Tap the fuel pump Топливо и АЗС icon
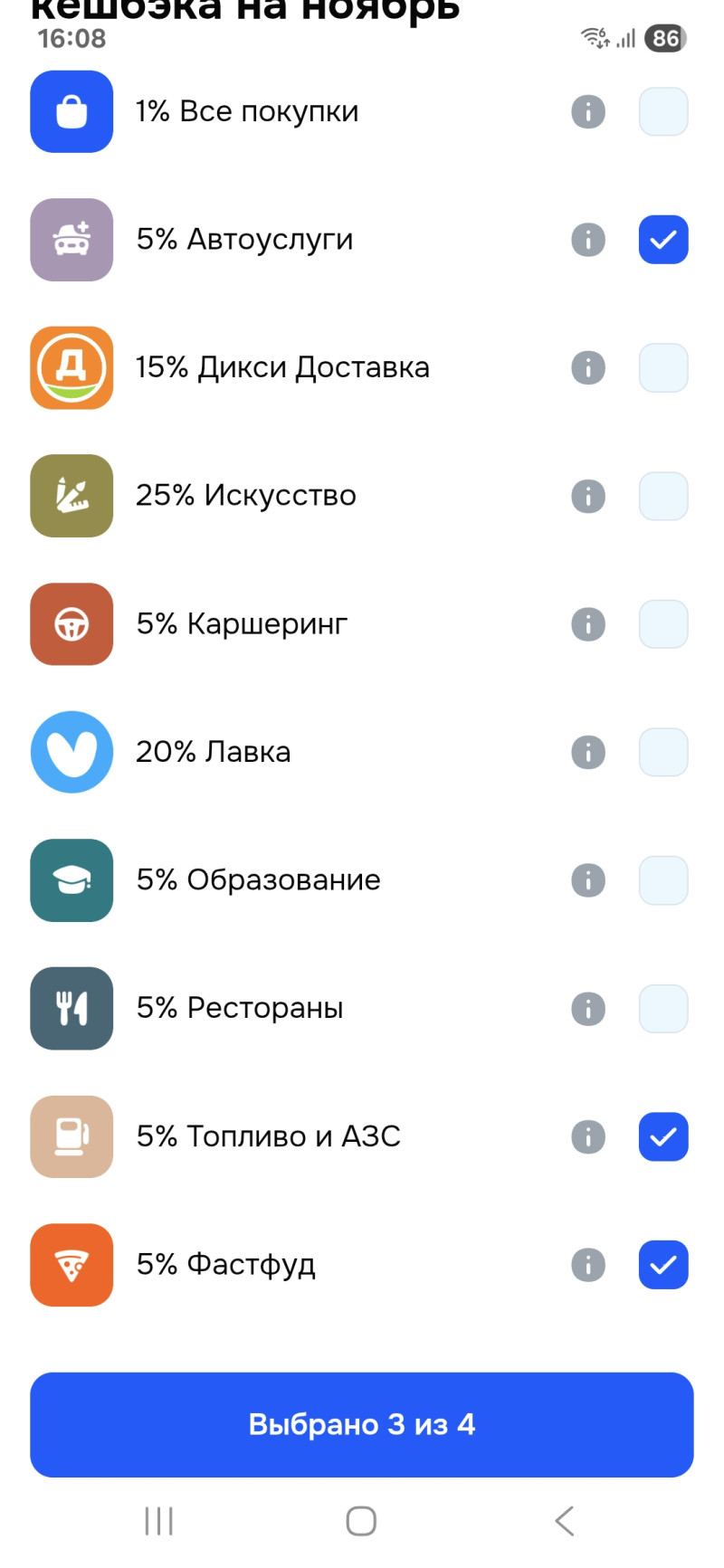This screenshot has width=724, height=1568. coord(71,1137)
